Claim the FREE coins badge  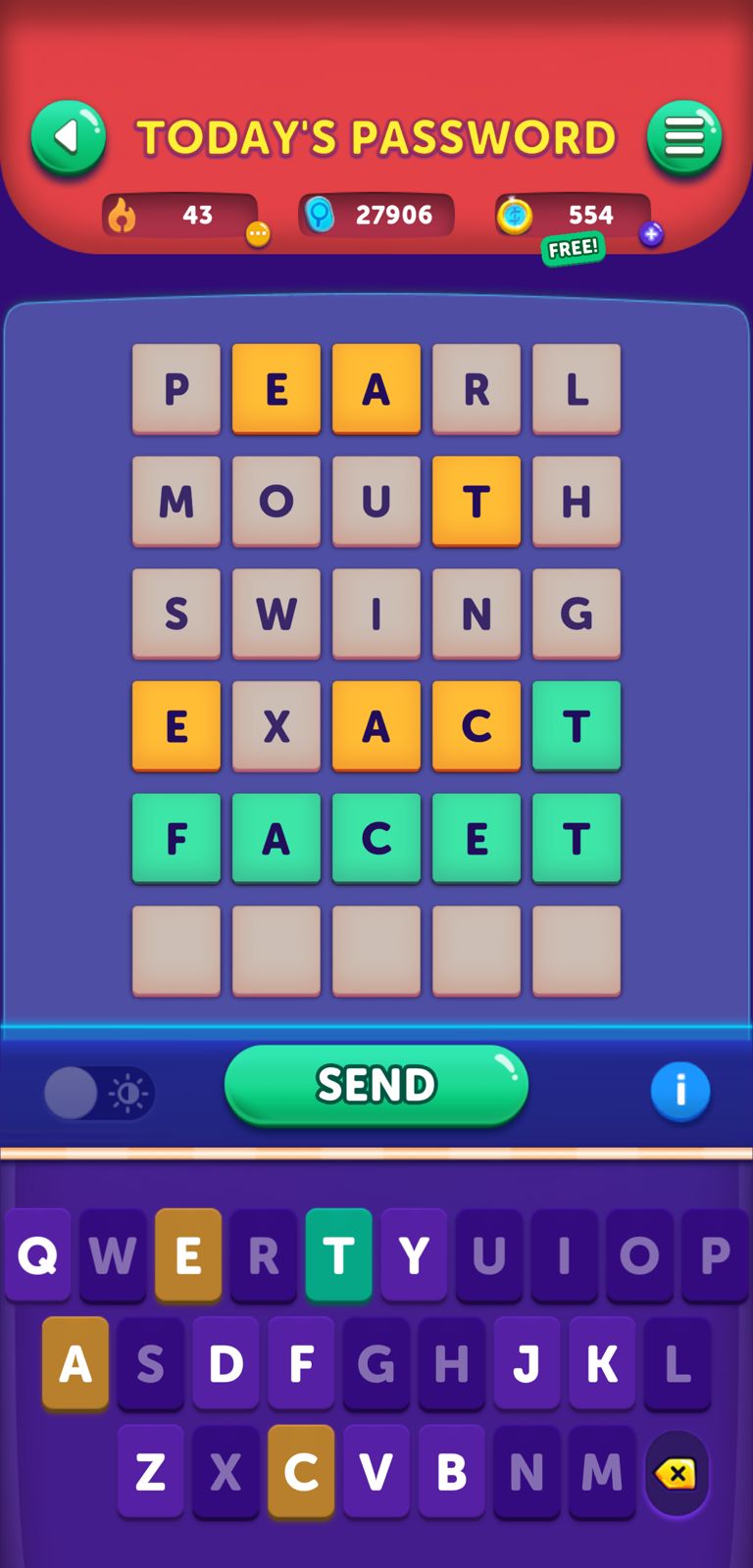click(573, 248)
